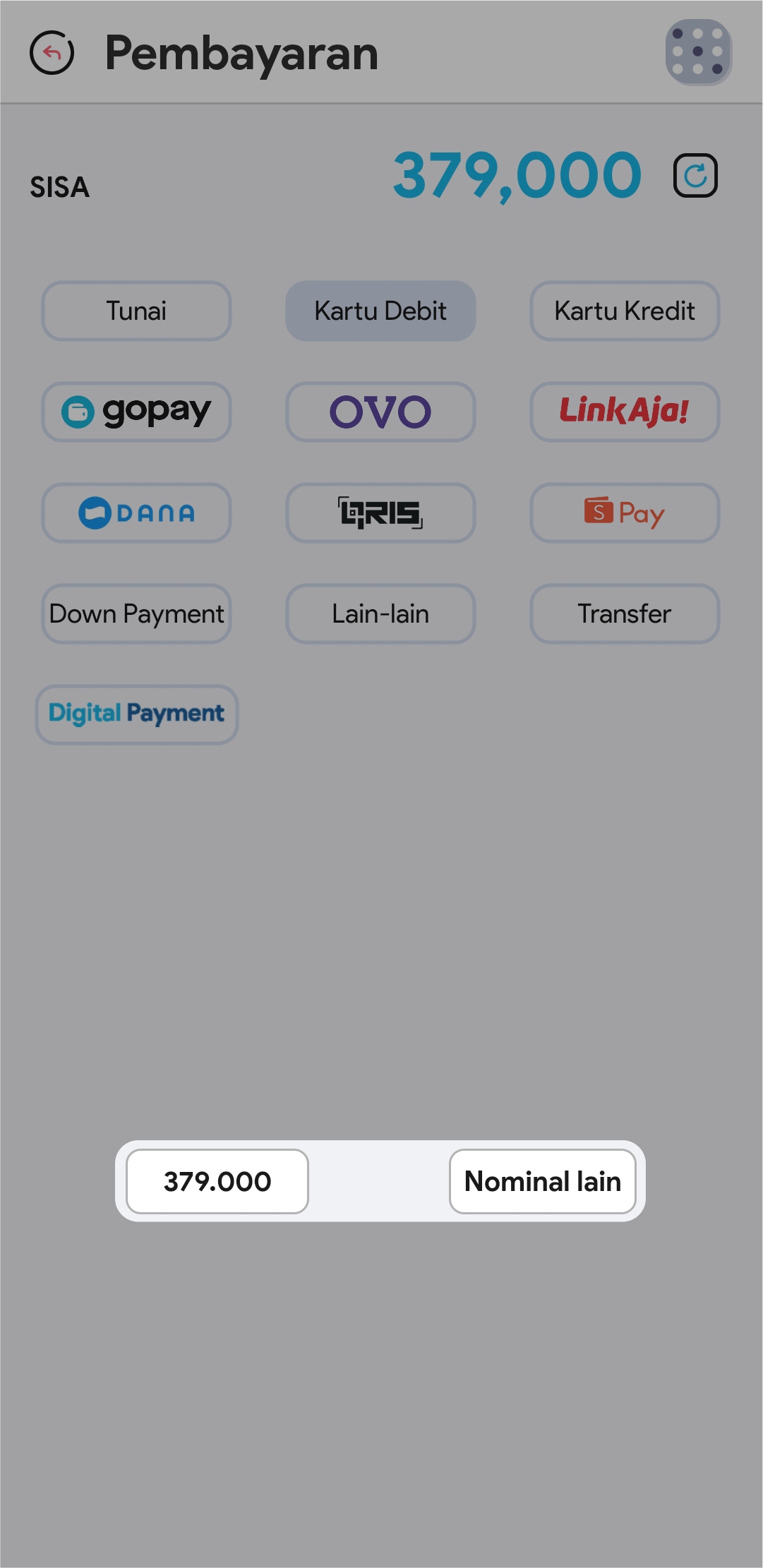
Task: Reset the remaining amount with refresh icon
Action: [695, 175]
